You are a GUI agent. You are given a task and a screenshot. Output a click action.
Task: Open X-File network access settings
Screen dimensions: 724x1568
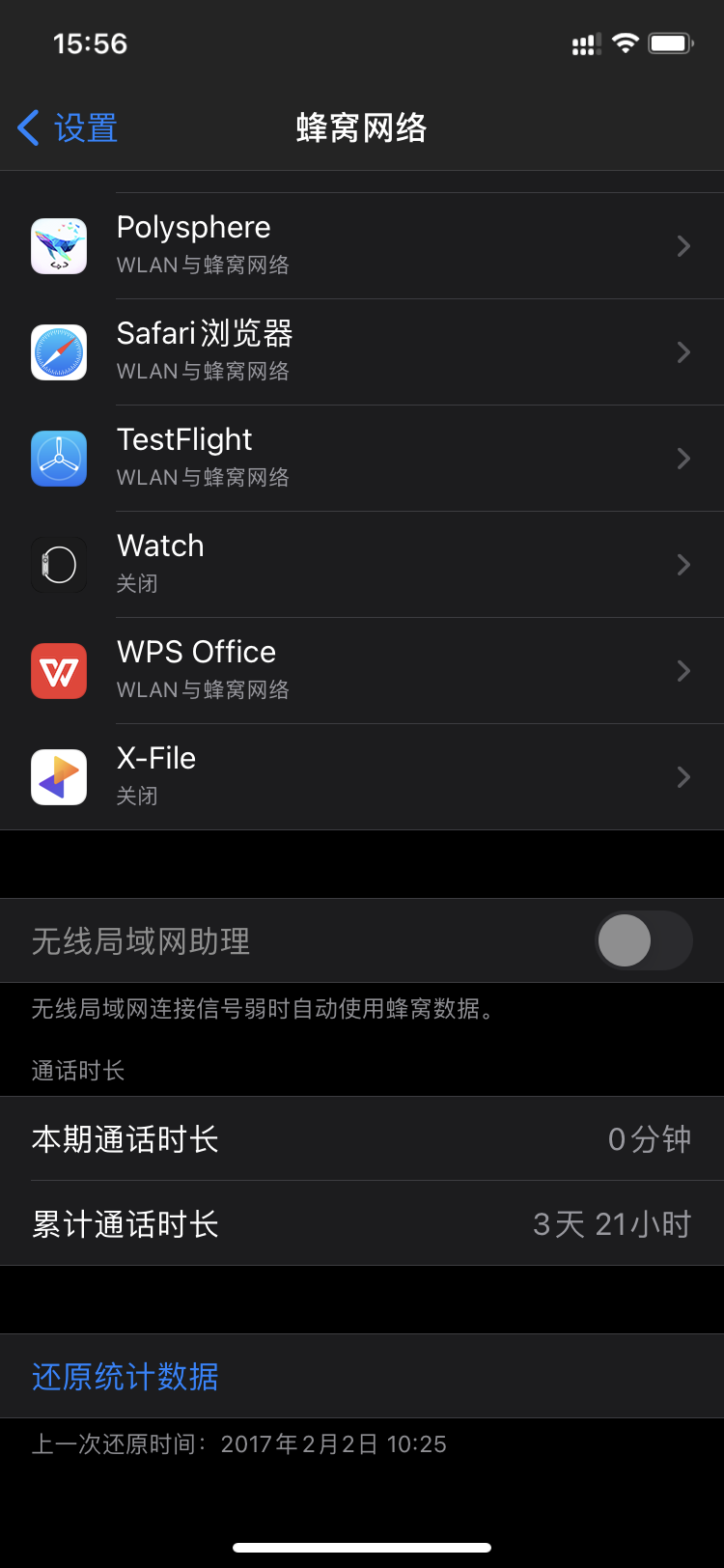point(362,776)
